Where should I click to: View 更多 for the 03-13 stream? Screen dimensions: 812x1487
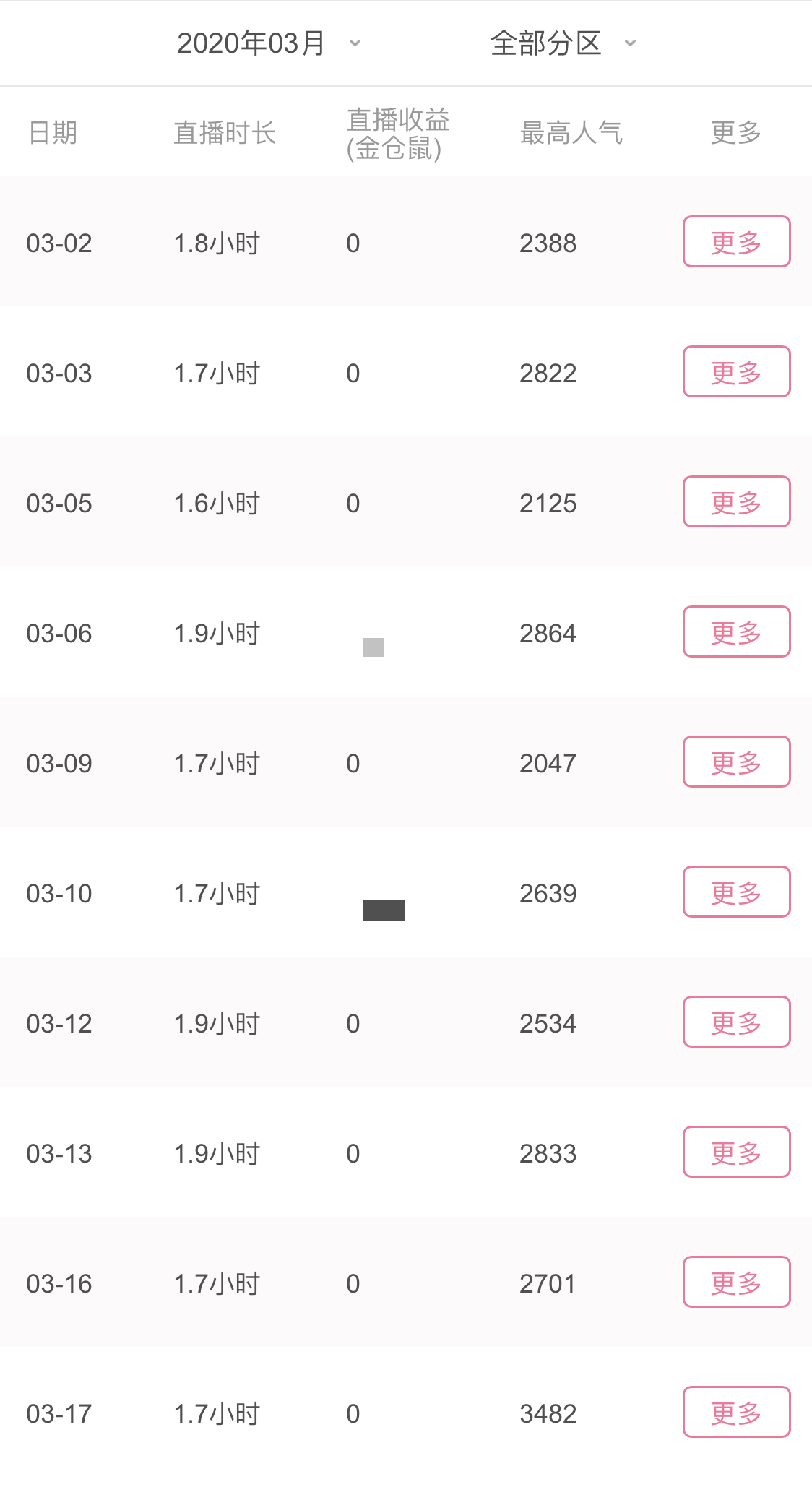tap(736, 1152)
